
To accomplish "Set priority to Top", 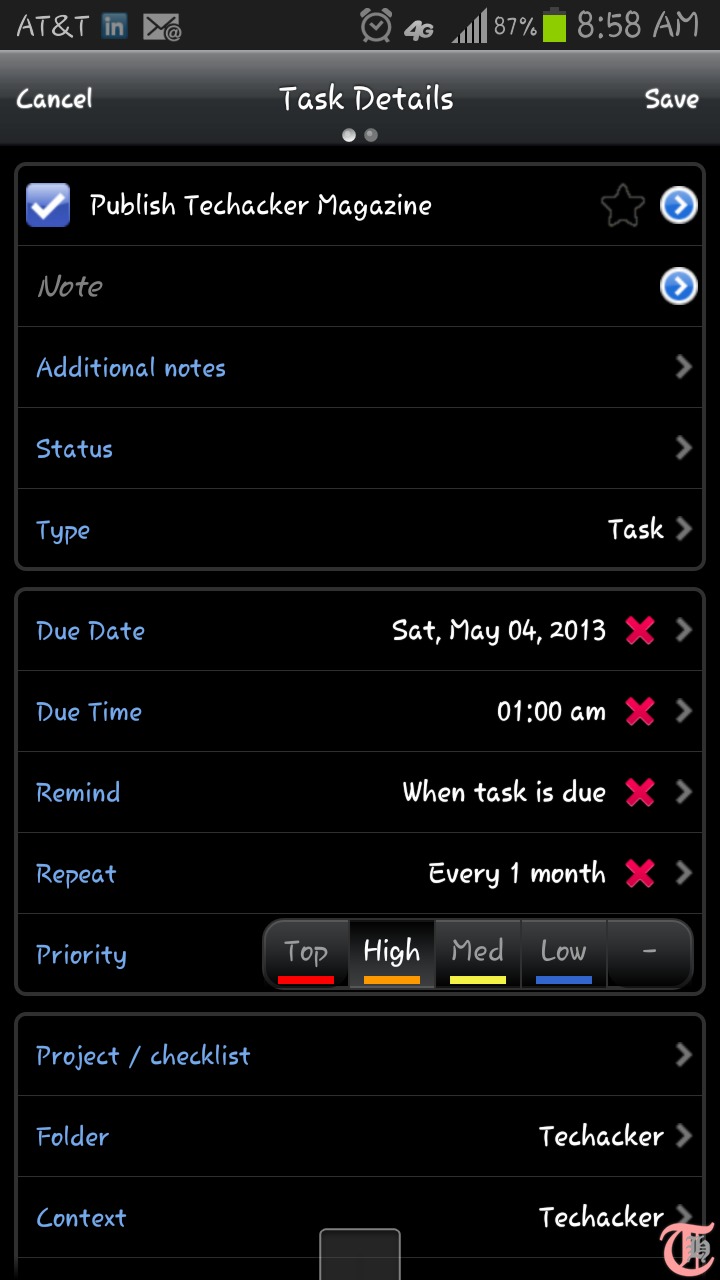I will pos(306,954).
